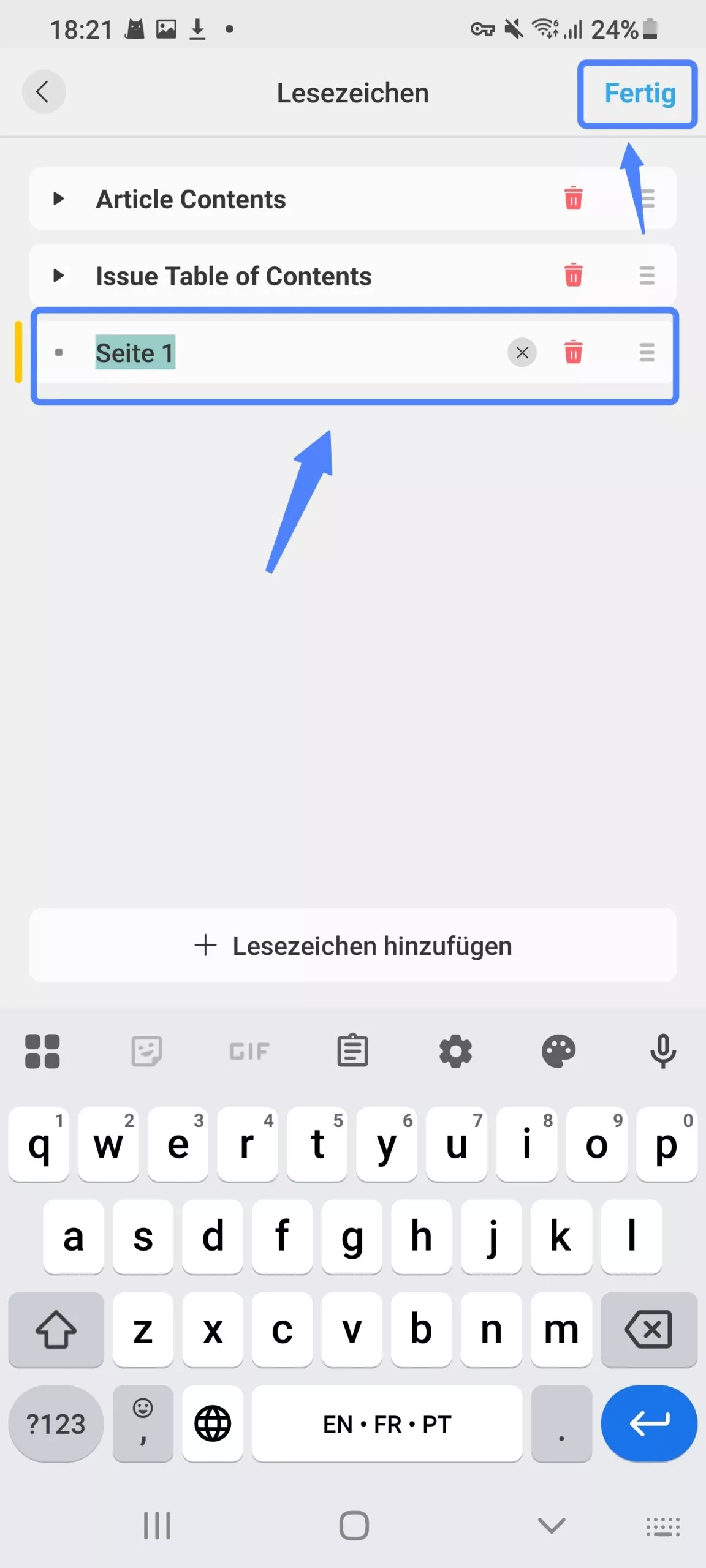
Task: Open the keyboard theme palette icon
Action: tap(560, 1050)
